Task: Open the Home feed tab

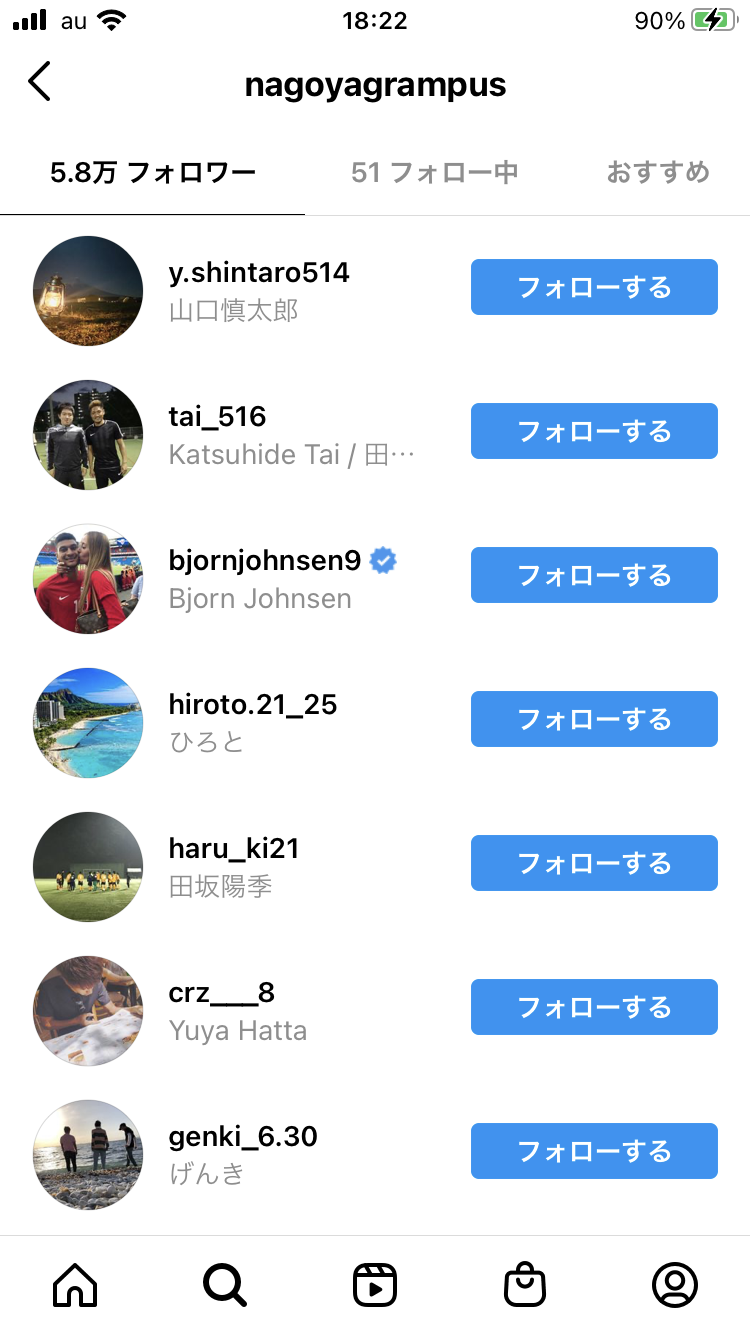Action: [75, 1285]
